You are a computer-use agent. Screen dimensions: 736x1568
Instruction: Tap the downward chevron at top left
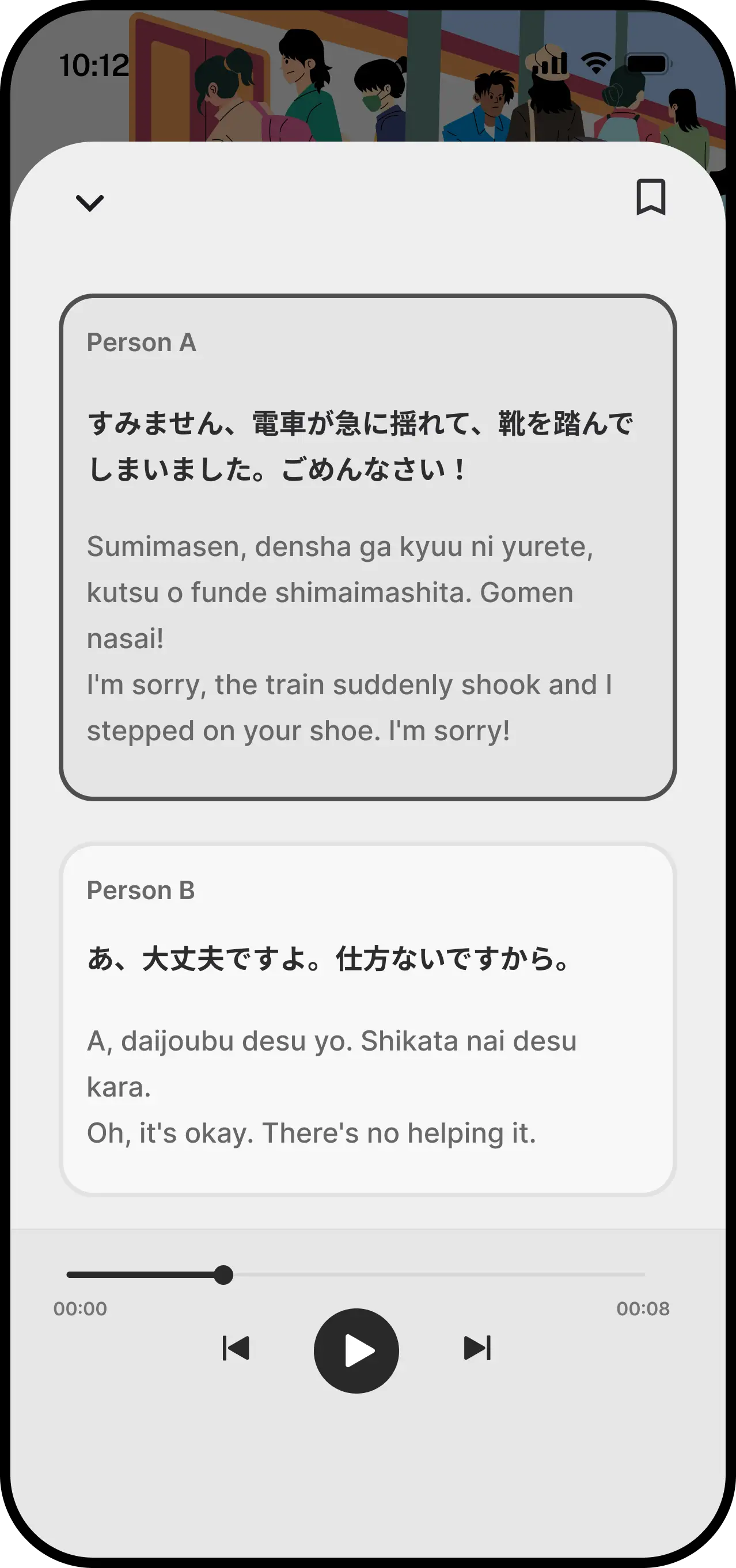click(x=89, y=203)
